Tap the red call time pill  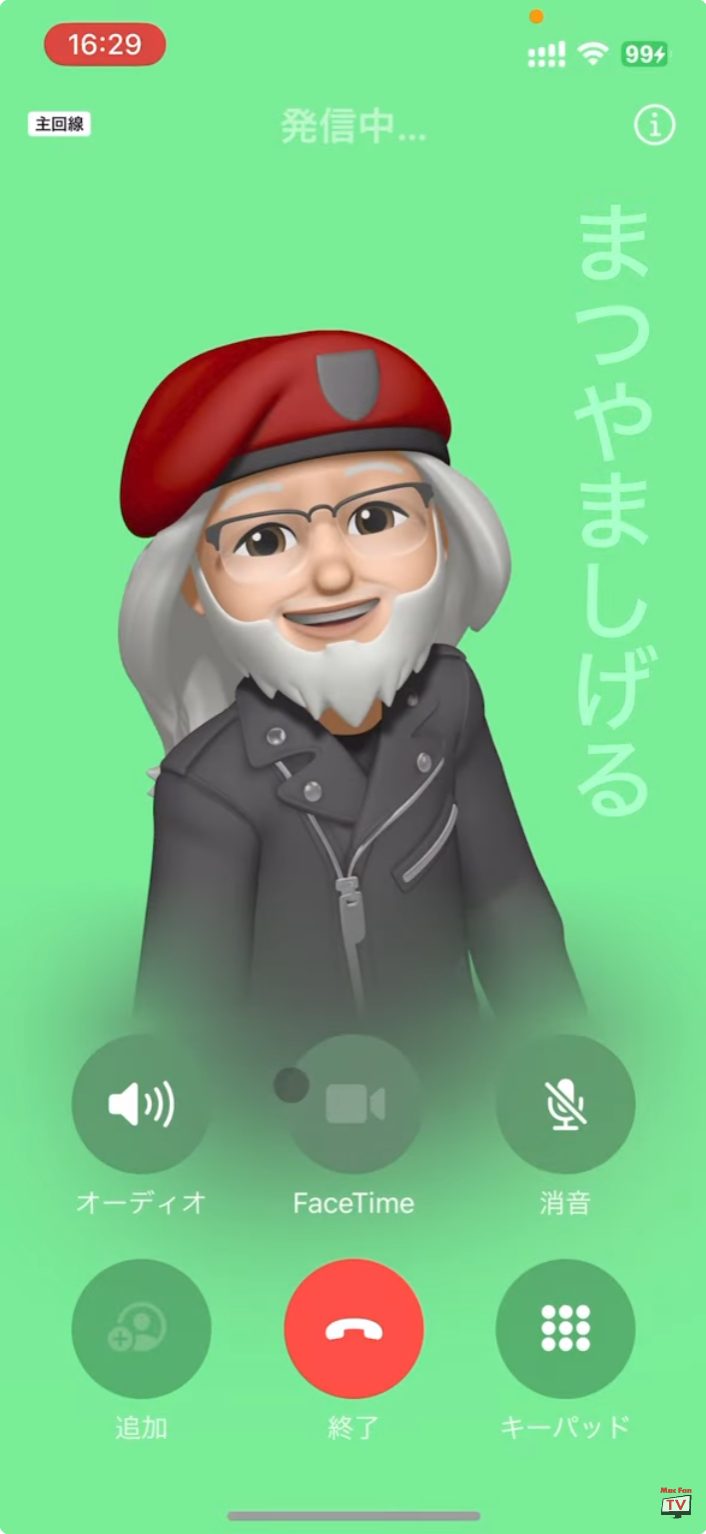[105, 45]
